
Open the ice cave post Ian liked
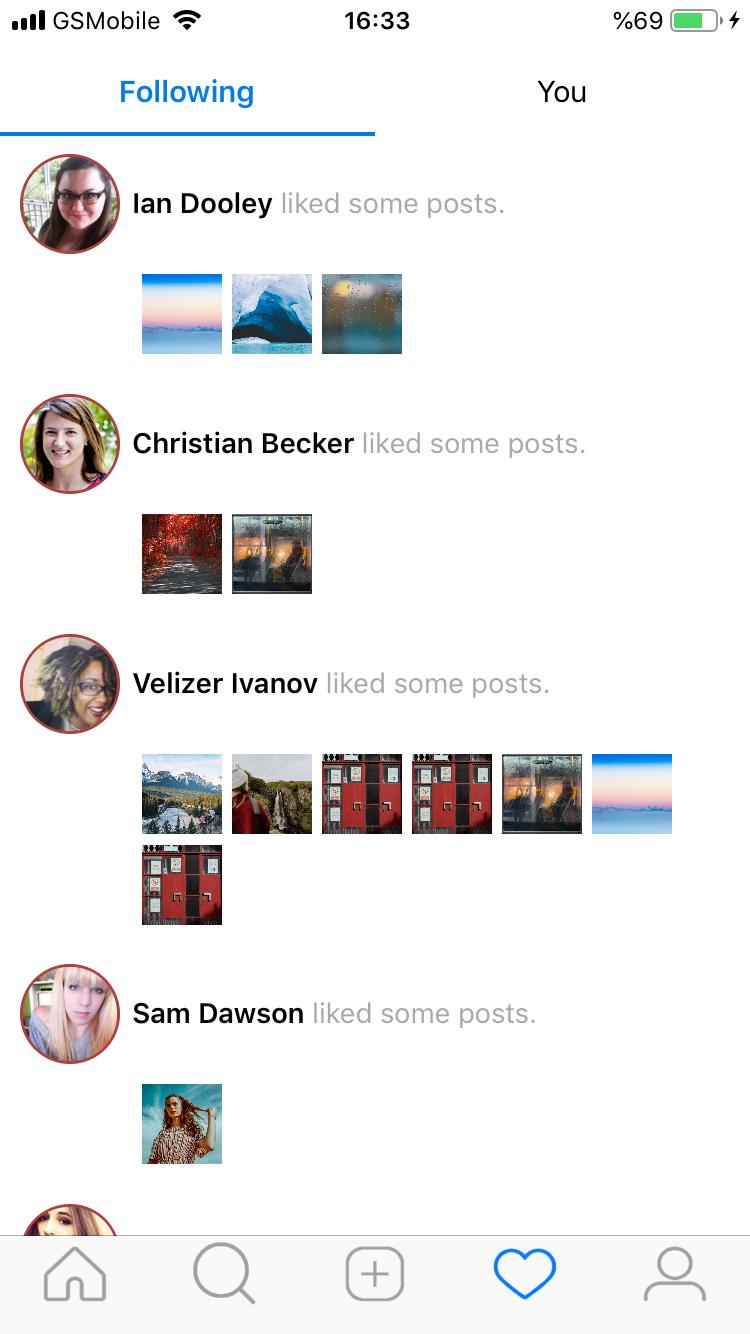[x=272, y=314]
